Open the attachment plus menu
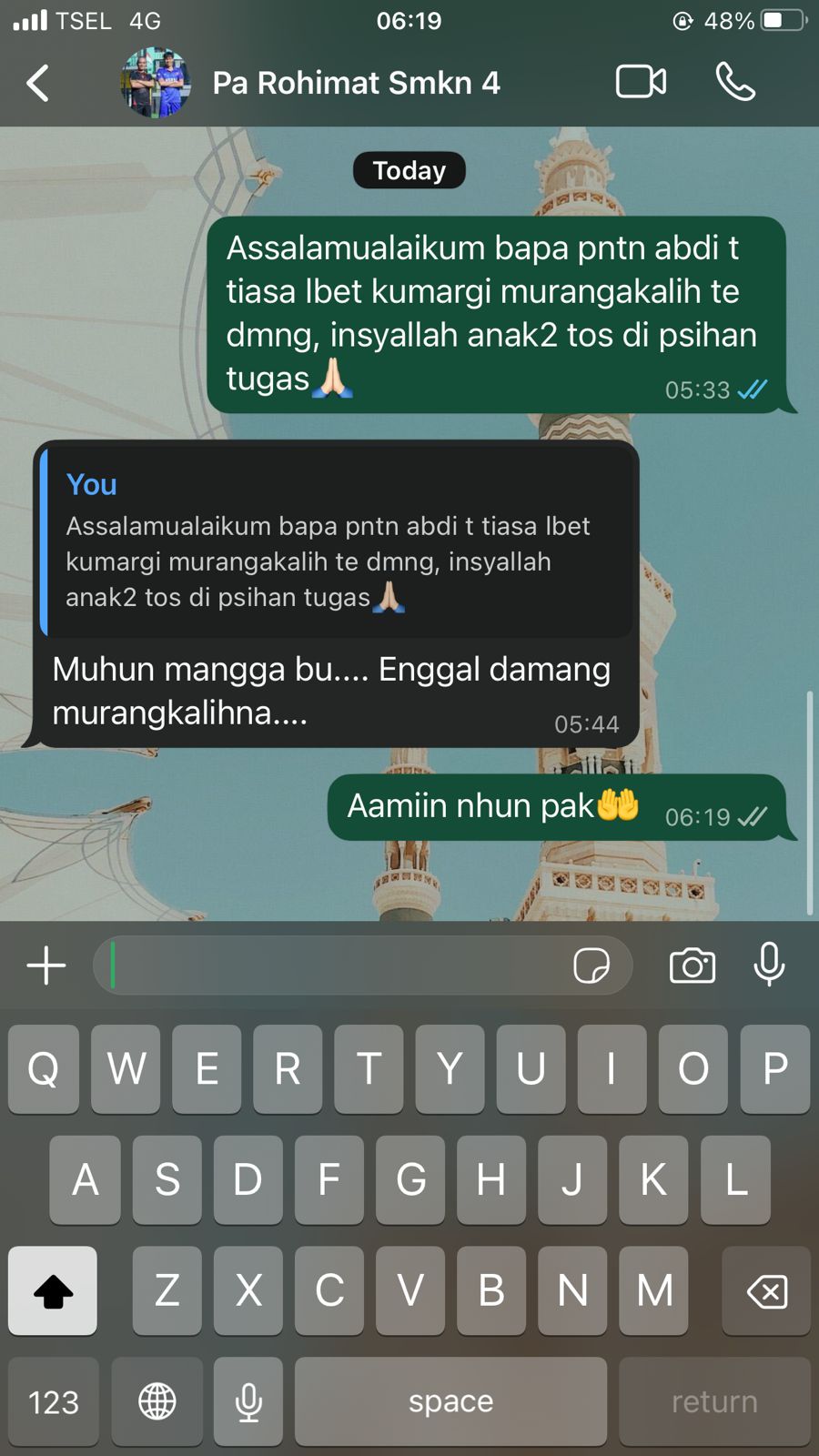This screenshot has width=819, height=1456. click(x=46, y=966)
